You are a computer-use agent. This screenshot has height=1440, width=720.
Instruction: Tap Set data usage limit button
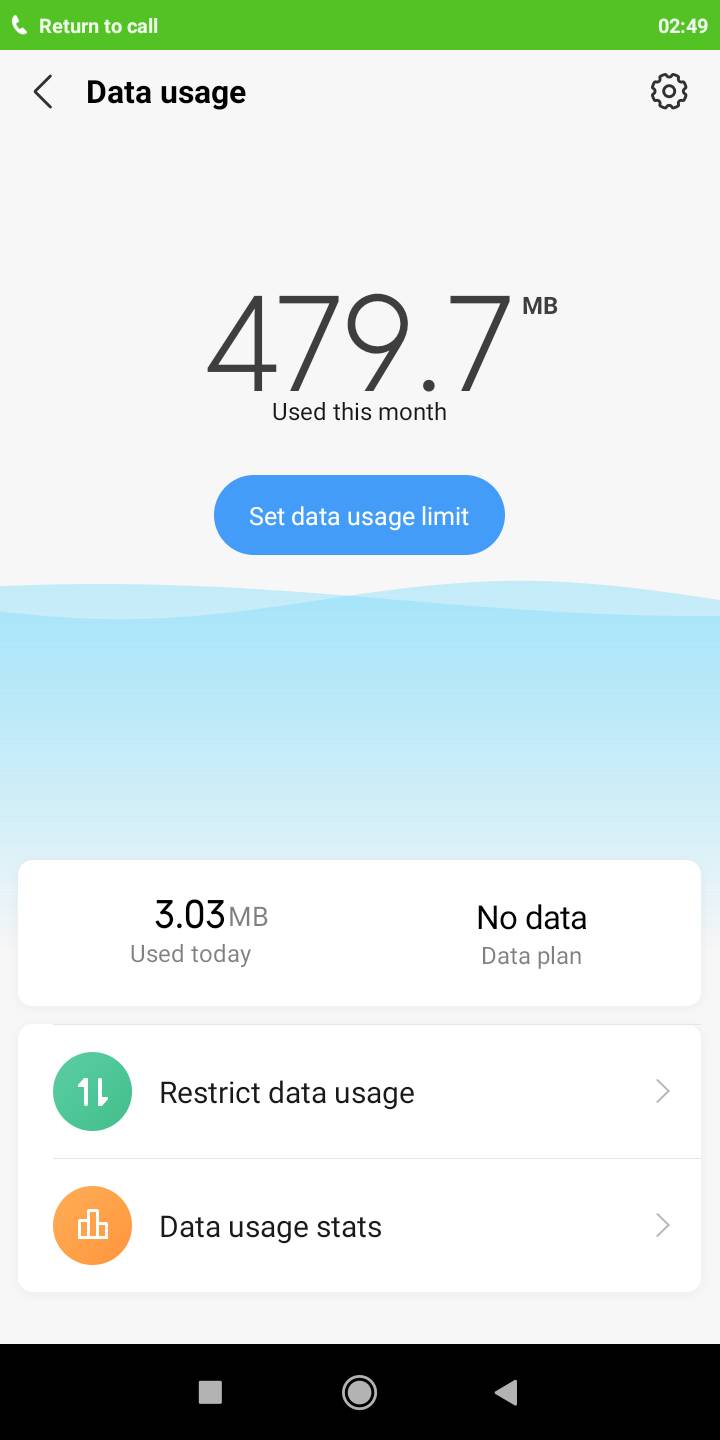[x=359, y=515]
